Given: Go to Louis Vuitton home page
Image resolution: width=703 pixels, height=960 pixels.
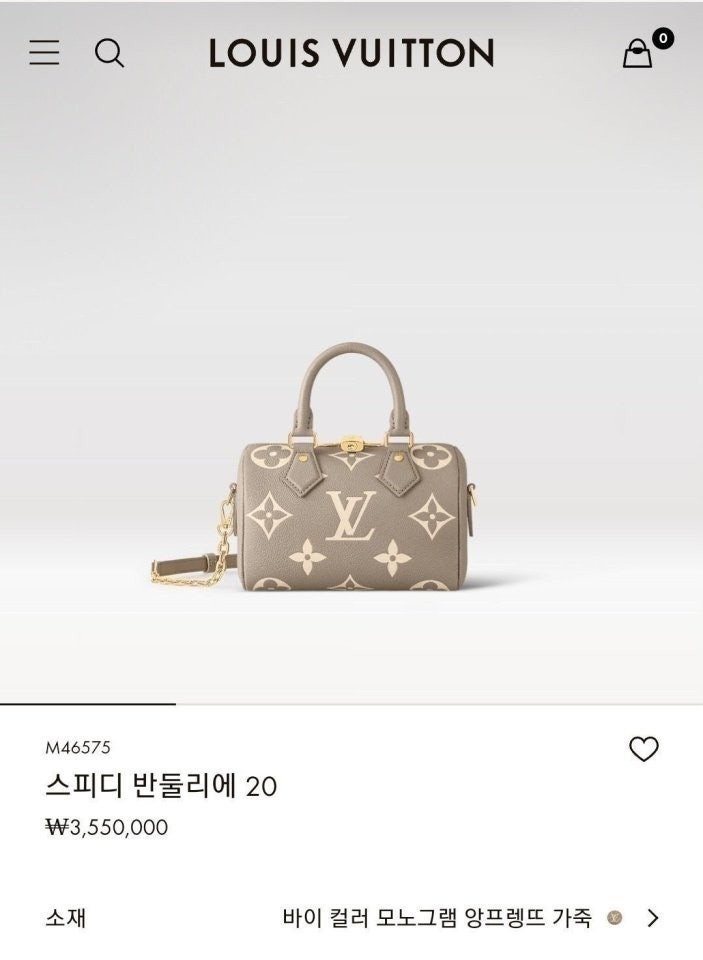Looking at the screenshot, I should click(351, 53).
